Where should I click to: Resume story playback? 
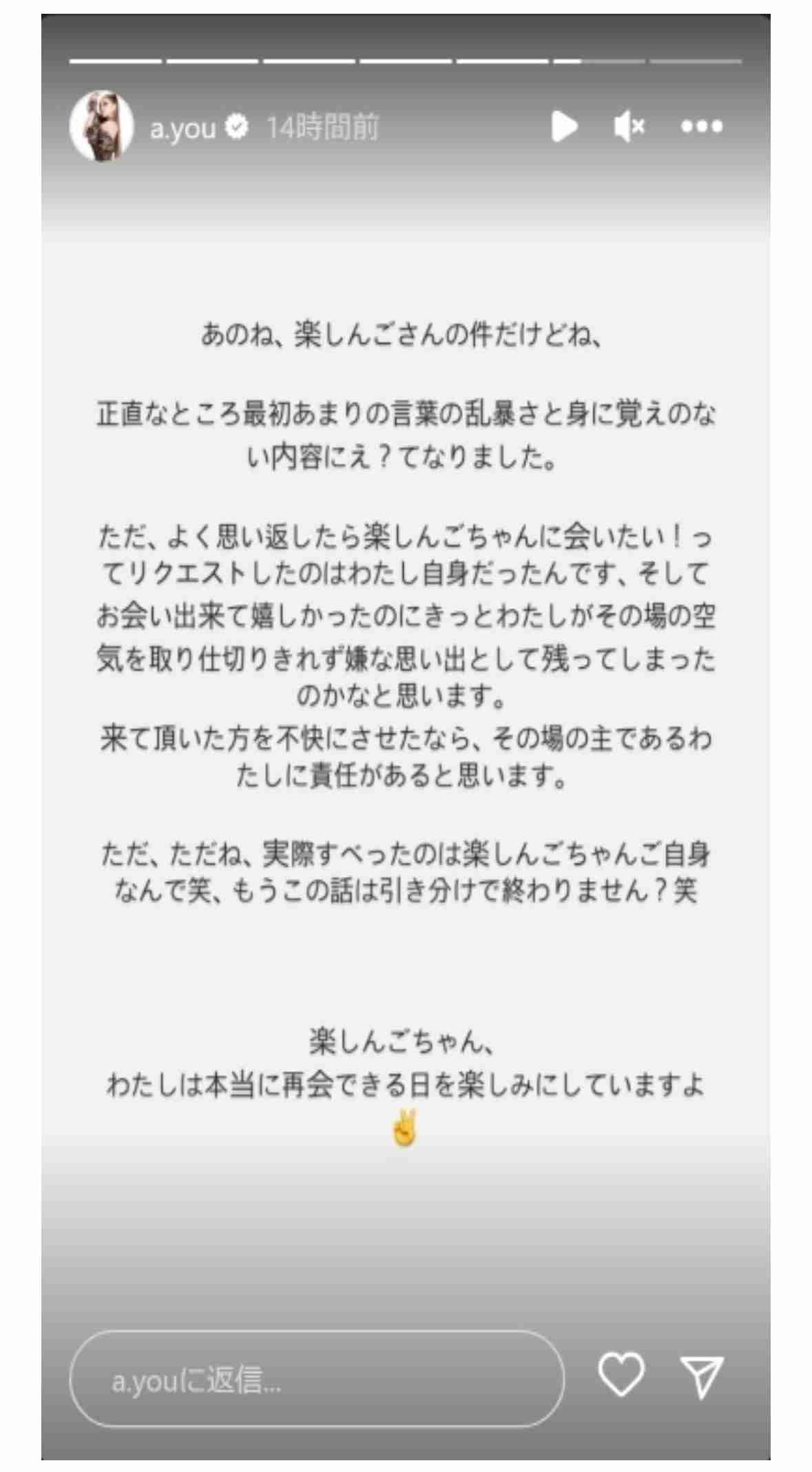(564, 127)
